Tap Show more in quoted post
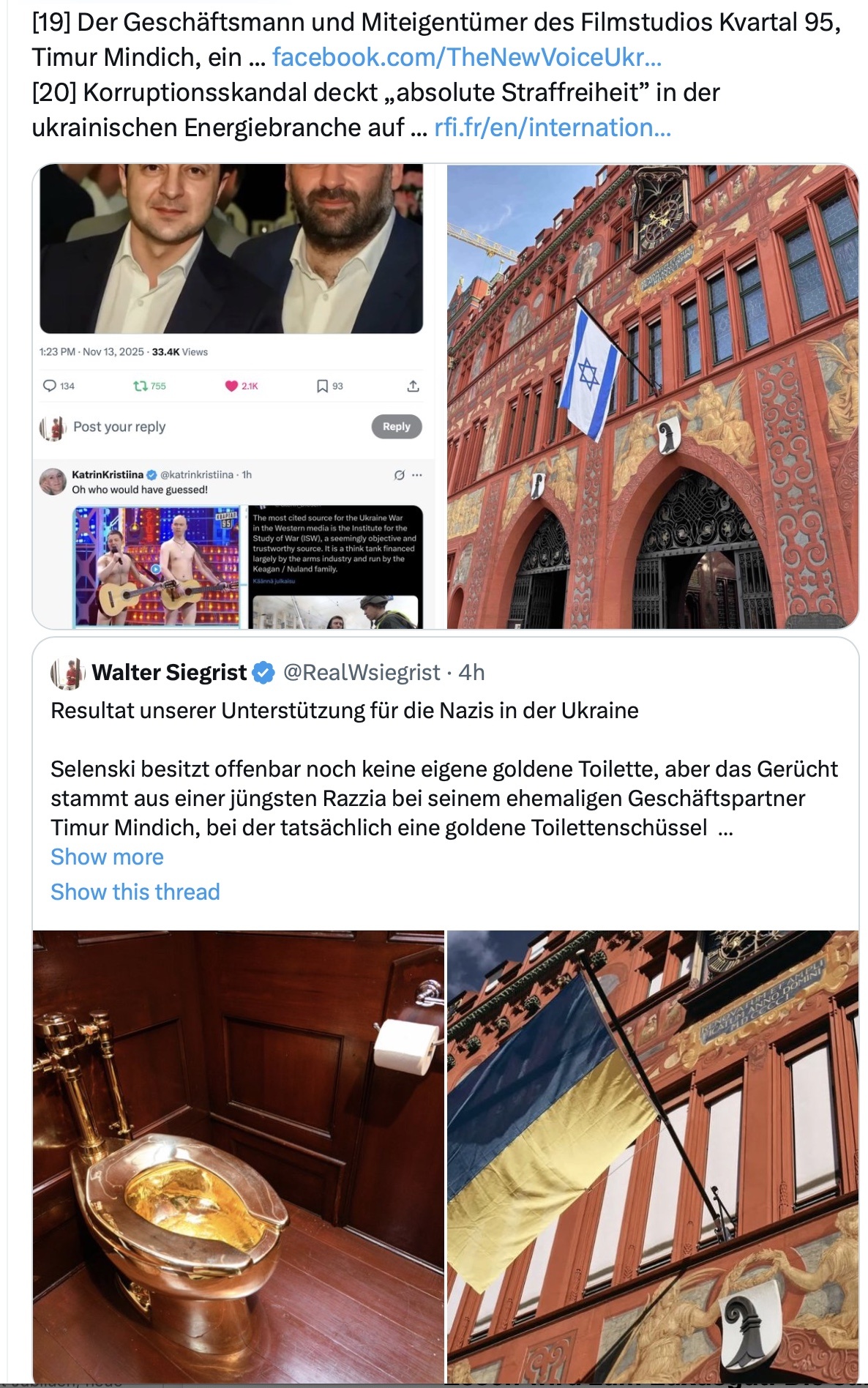 (x=107, y=857)
